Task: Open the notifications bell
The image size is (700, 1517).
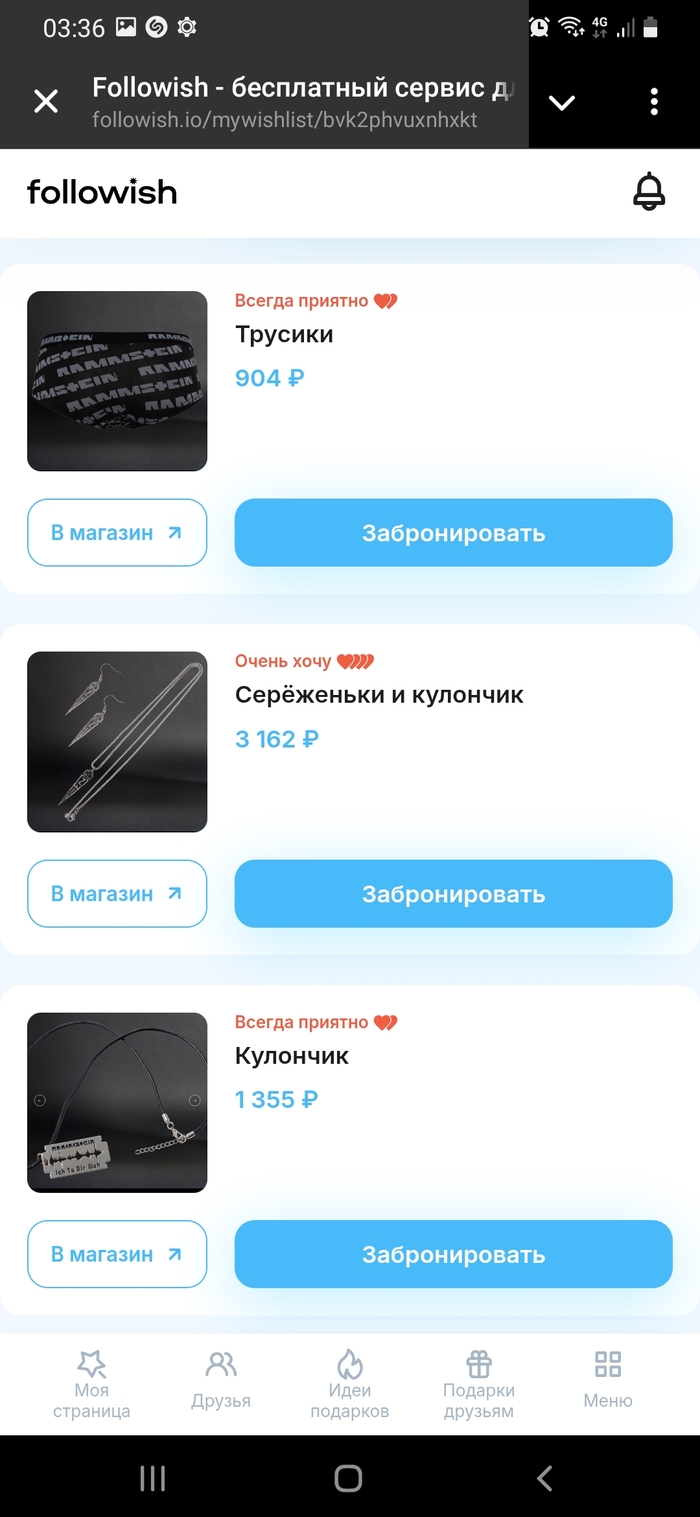Action: pyautogui.click(x=649, y=191)
